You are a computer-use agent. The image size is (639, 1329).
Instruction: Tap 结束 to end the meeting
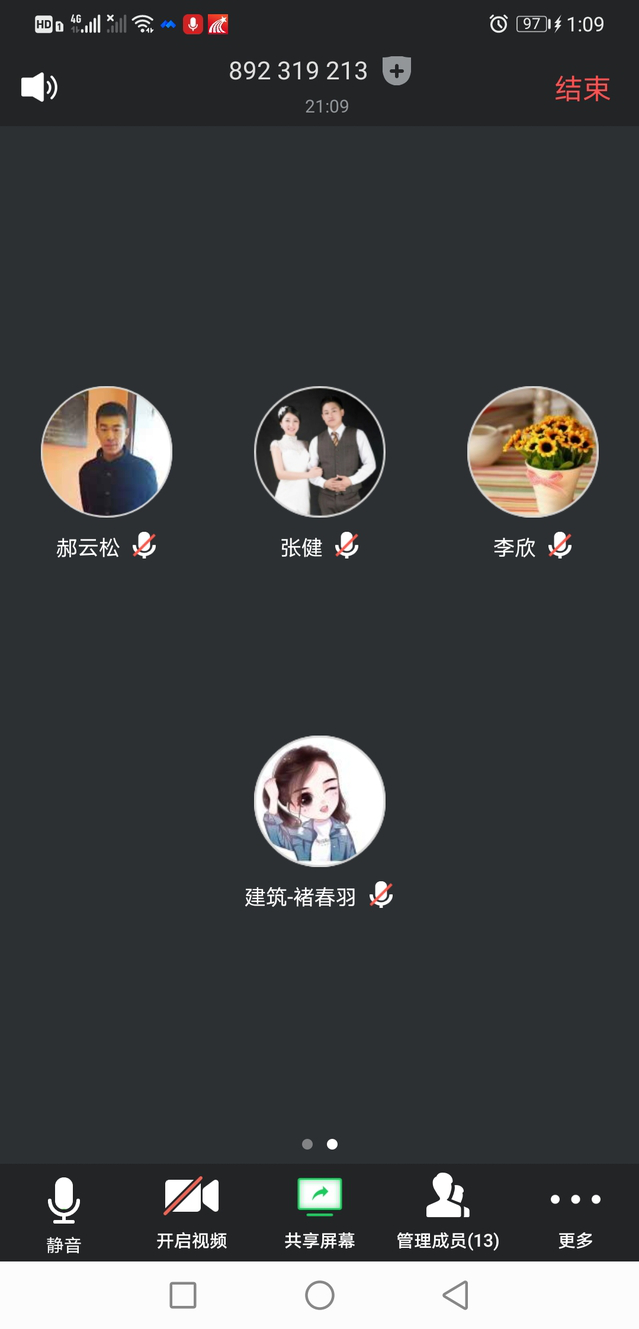tap(582, 89)
